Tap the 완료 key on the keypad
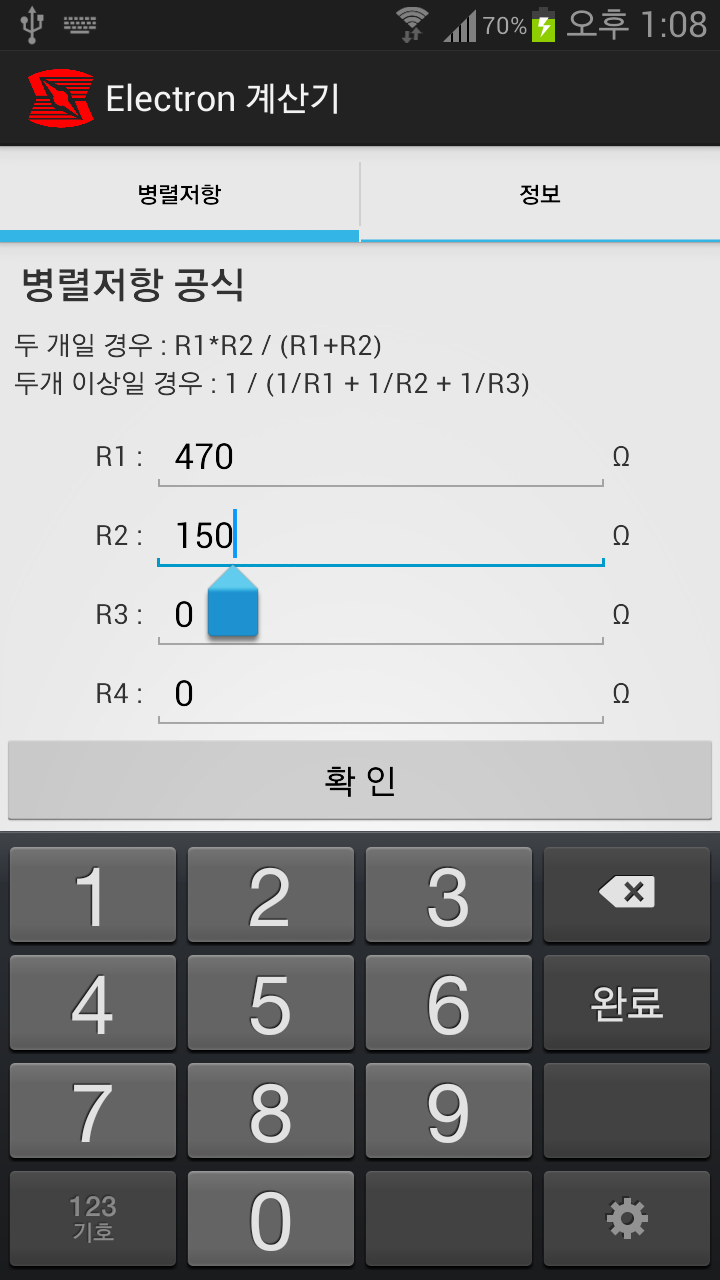 pos(627,1003)
